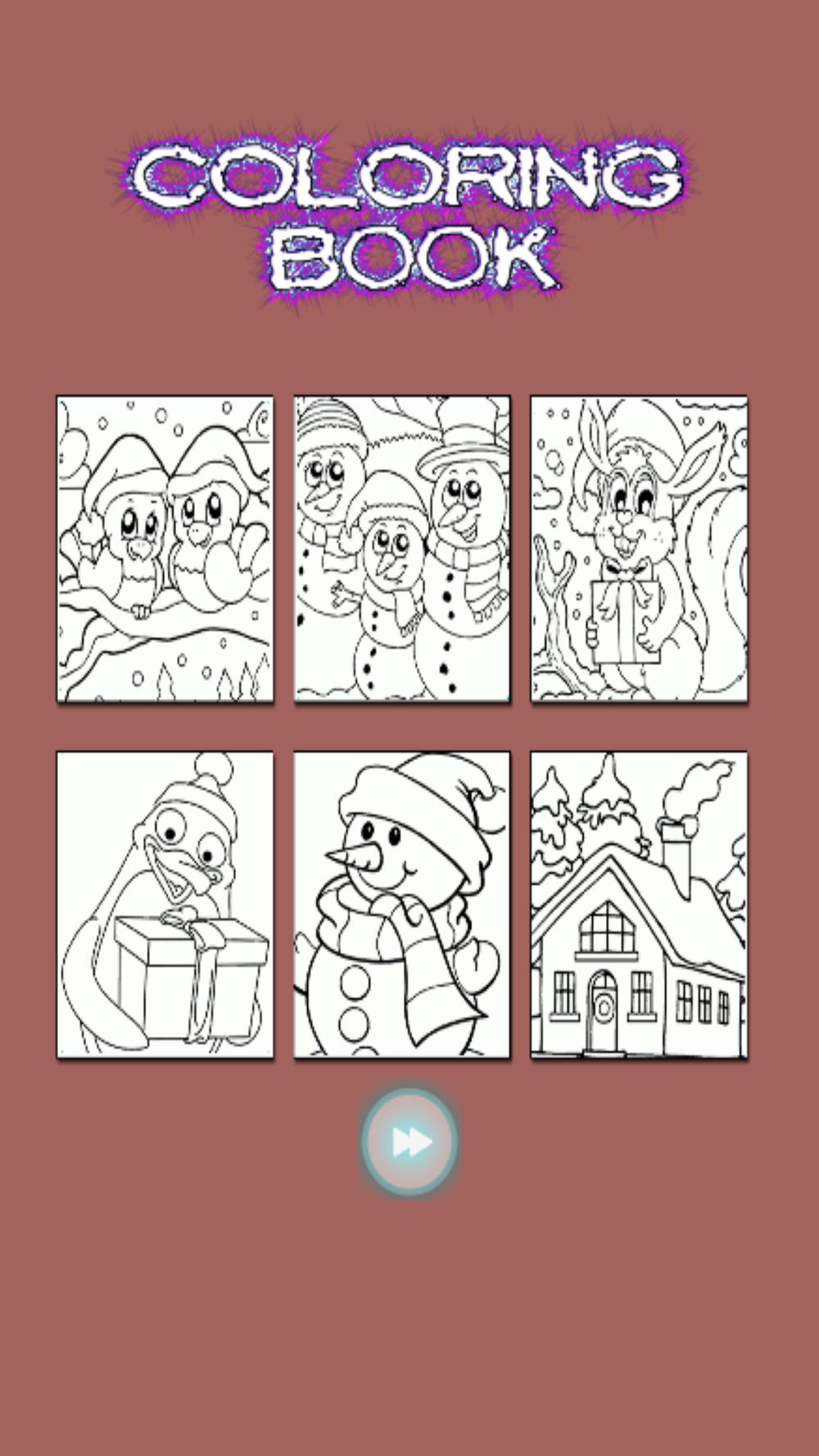Open the two penguins on branch picture
819x1456 pixels.
coord(165,549)
